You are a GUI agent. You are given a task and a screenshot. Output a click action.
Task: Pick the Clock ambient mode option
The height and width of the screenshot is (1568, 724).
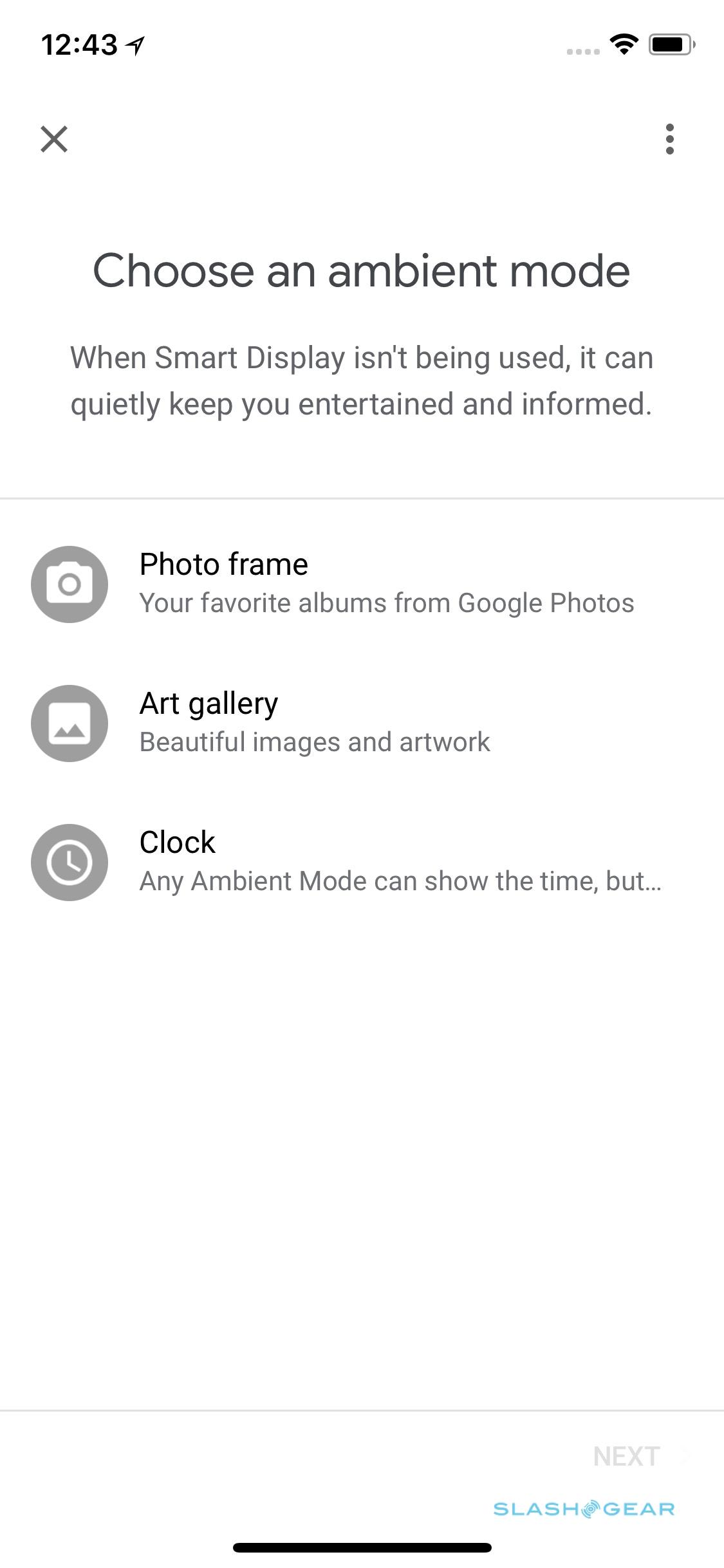(360, 862)
